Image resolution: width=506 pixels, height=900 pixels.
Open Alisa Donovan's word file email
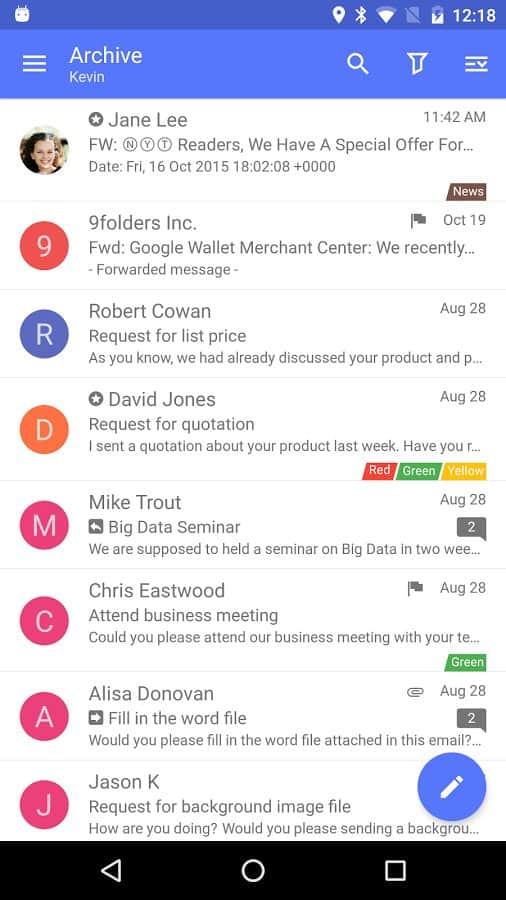[x=253, y=716]
